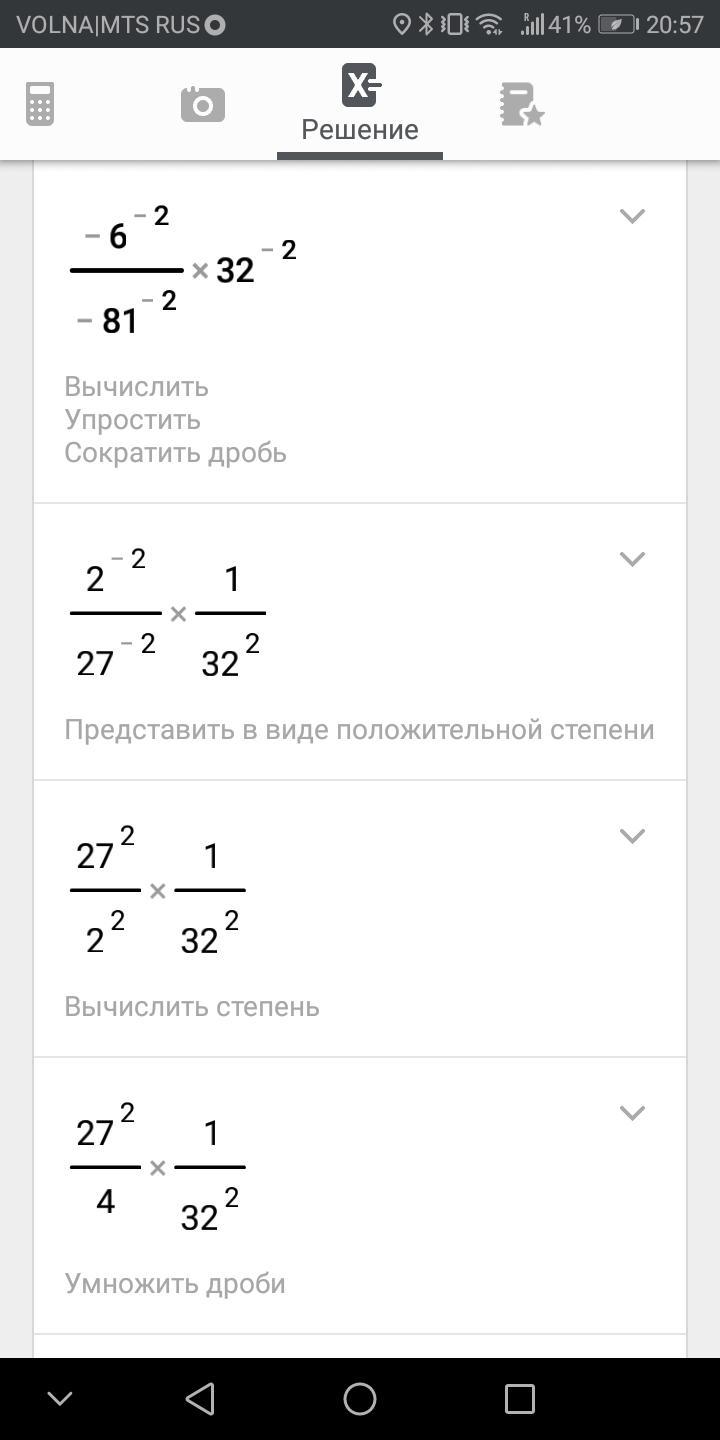720x1440 pixels.
Task: Expand the Умножить дроби step
Action: (631, 1113)
